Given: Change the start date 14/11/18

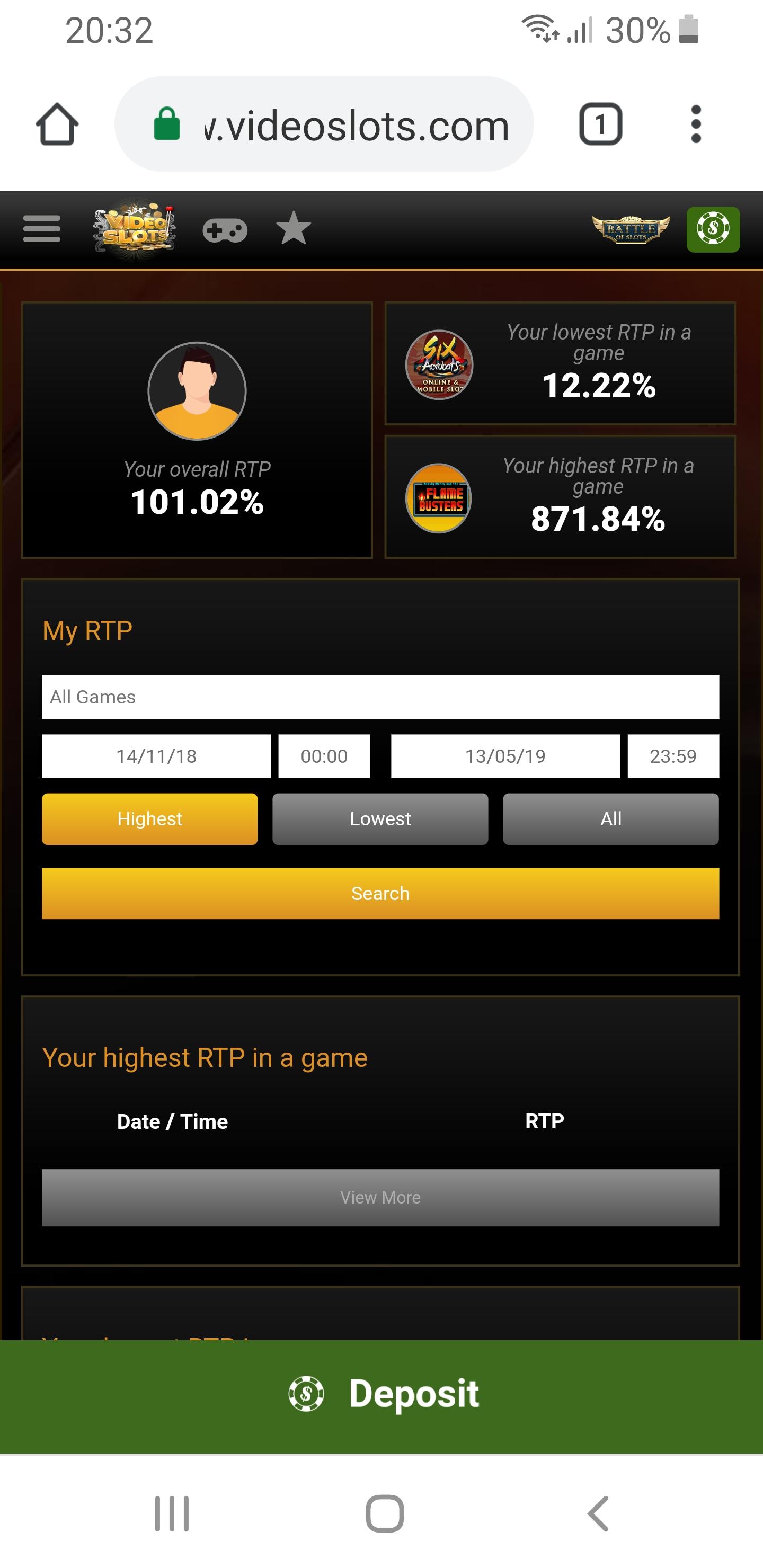Looking at the screenshot, I should point(156,756).
